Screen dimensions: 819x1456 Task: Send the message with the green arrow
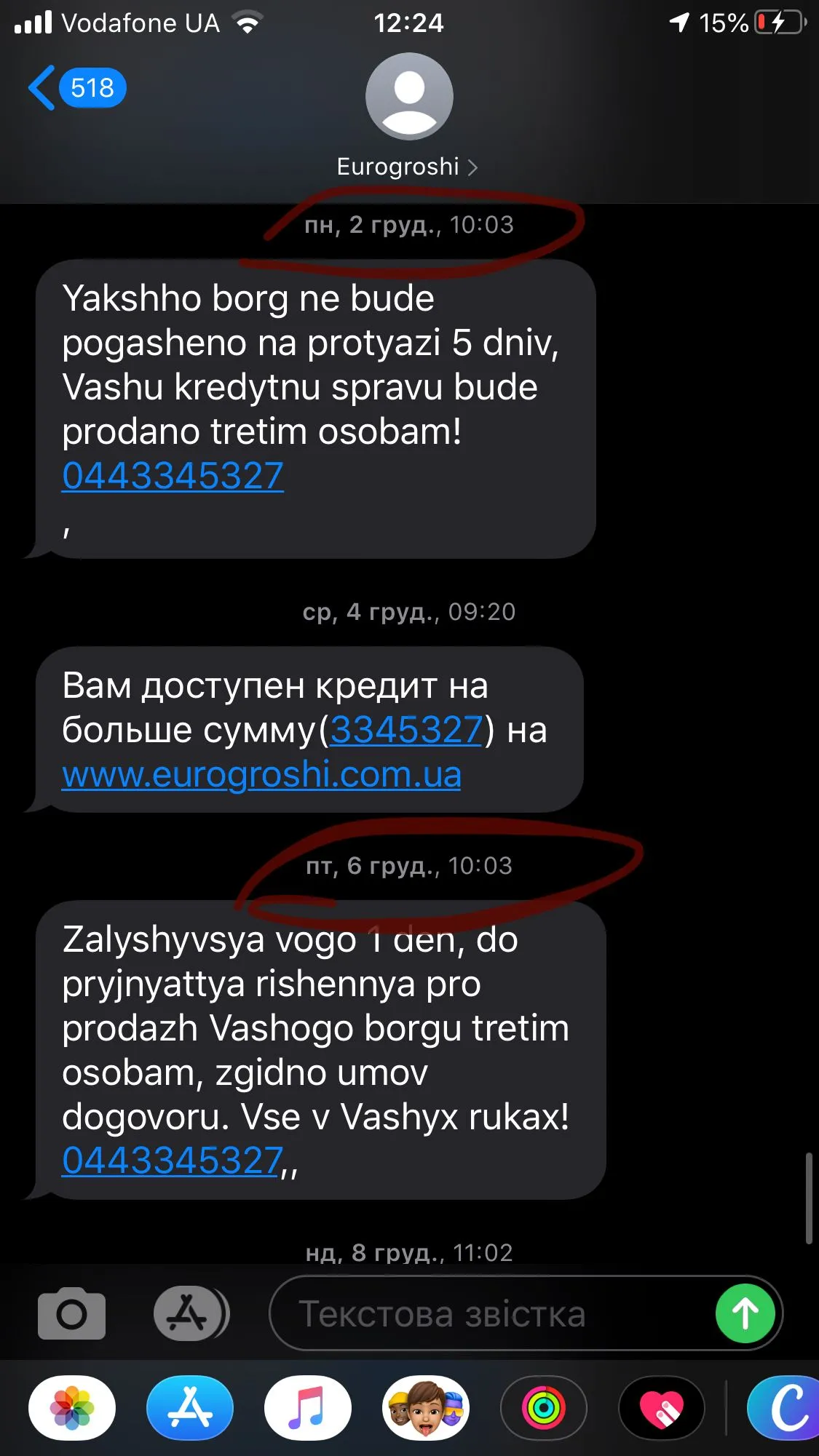(745, 1314)
